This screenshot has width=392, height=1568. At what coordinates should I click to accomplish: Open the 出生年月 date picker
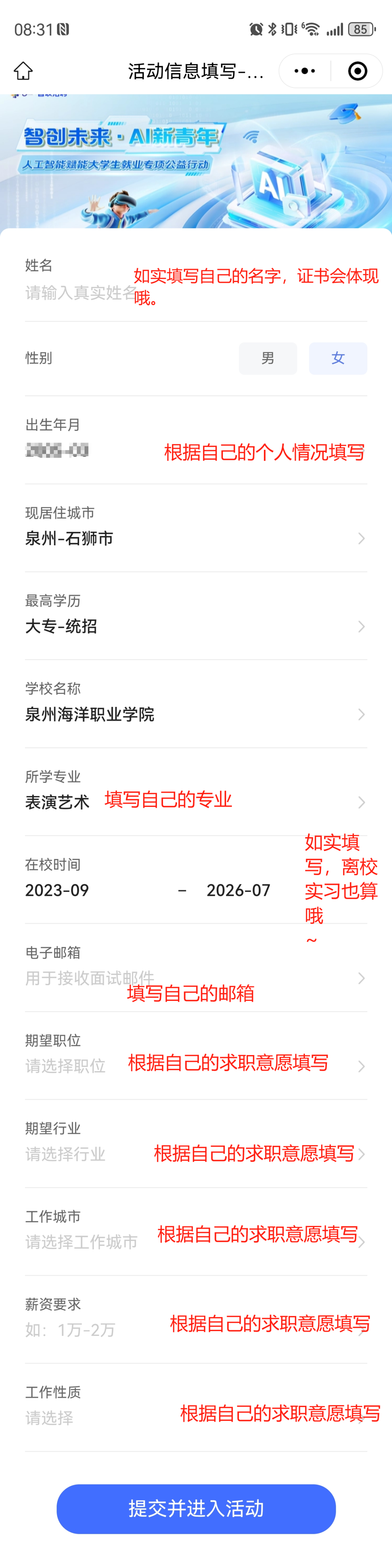point(58,451)
